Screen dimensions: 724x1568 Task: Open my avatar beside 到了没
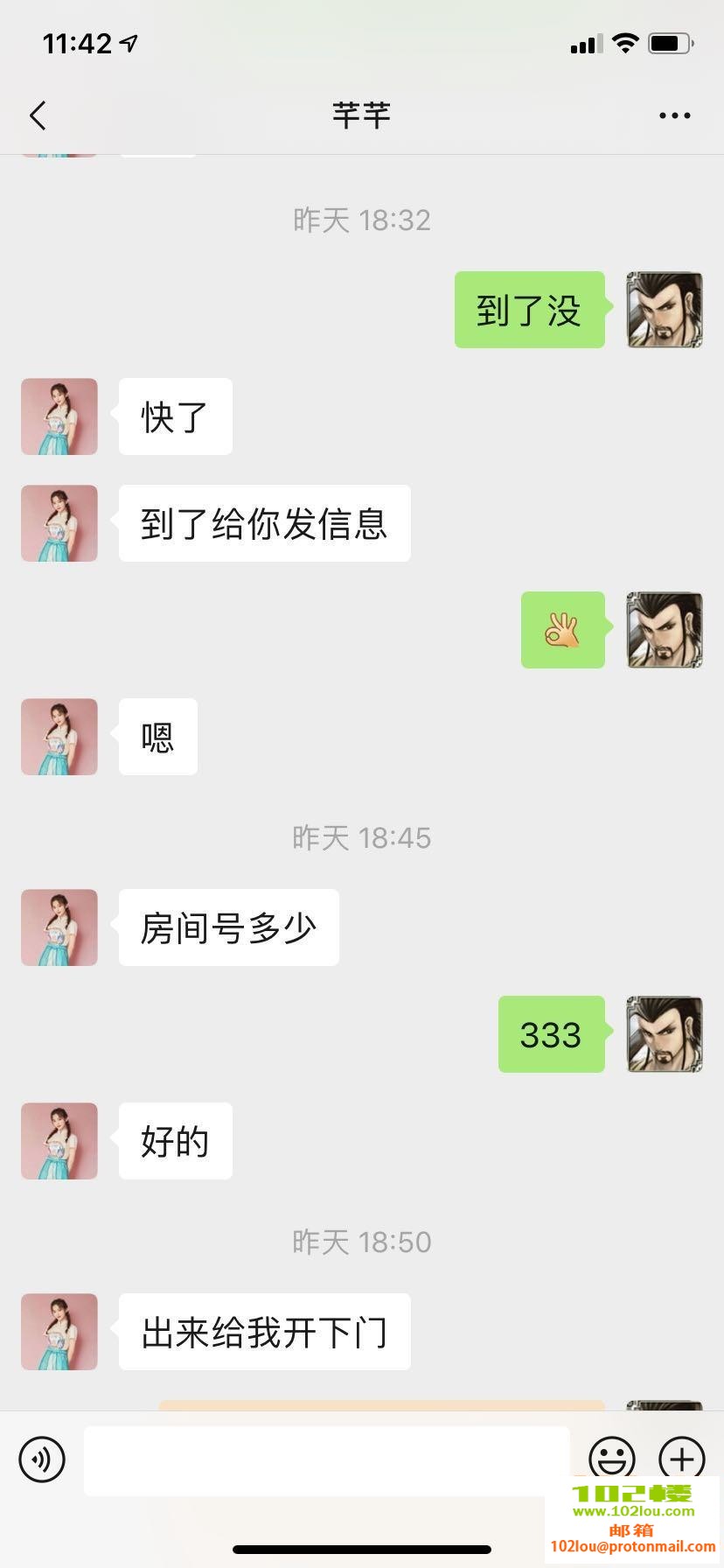point(665,310)
